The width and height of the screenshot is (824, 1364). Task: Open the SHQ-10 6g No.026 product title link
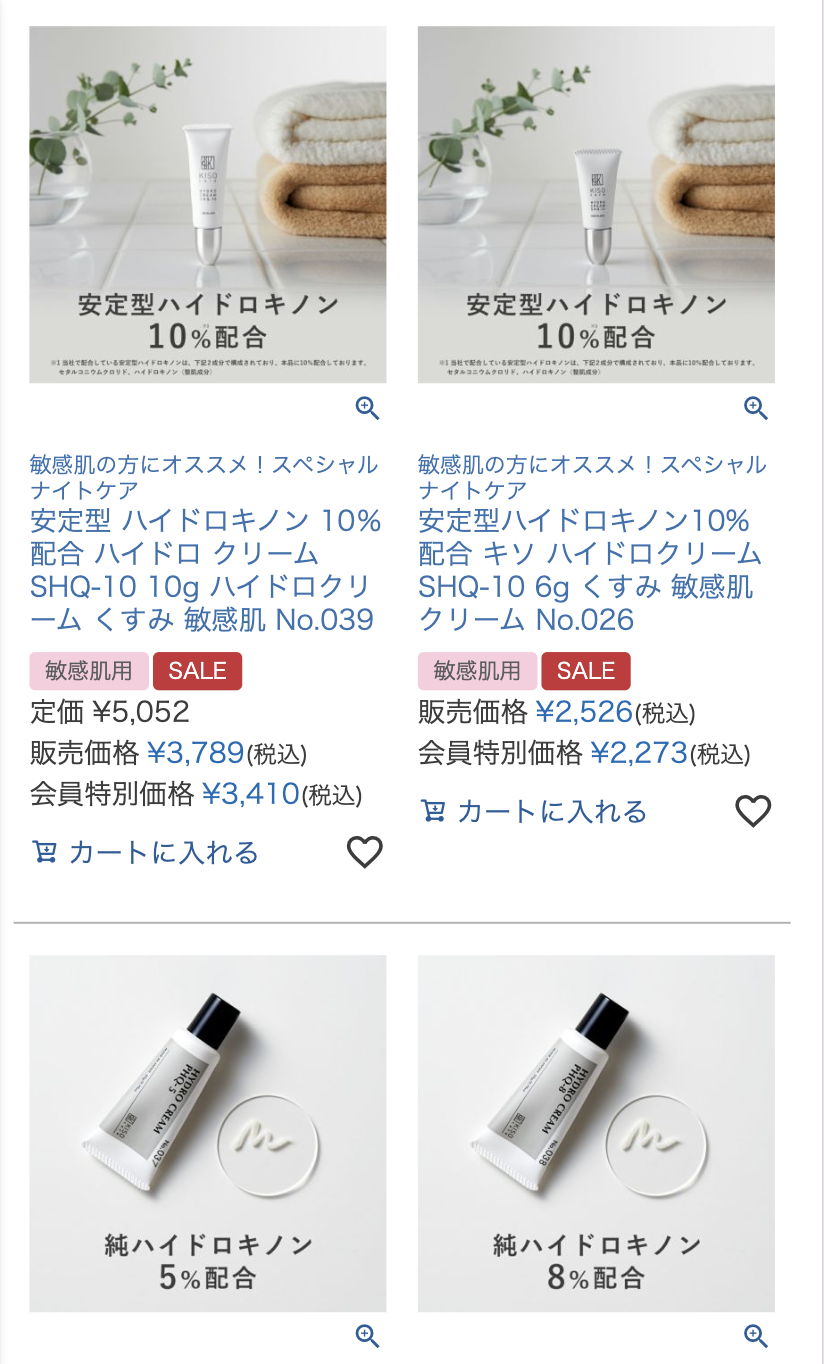(x=590, y=570)
